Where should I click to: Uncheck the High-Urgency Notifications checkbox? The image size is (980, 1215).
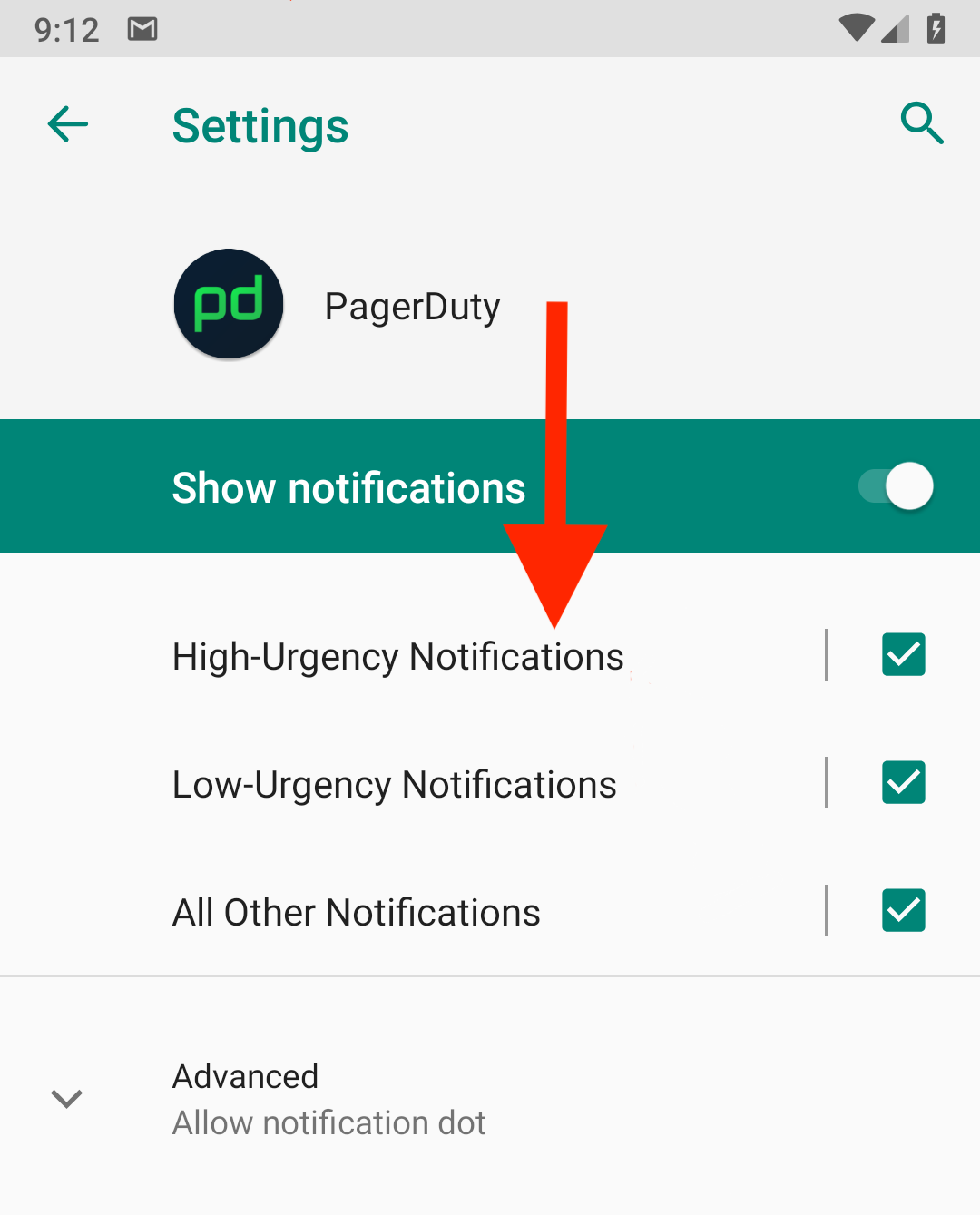[x=903, y=655]
